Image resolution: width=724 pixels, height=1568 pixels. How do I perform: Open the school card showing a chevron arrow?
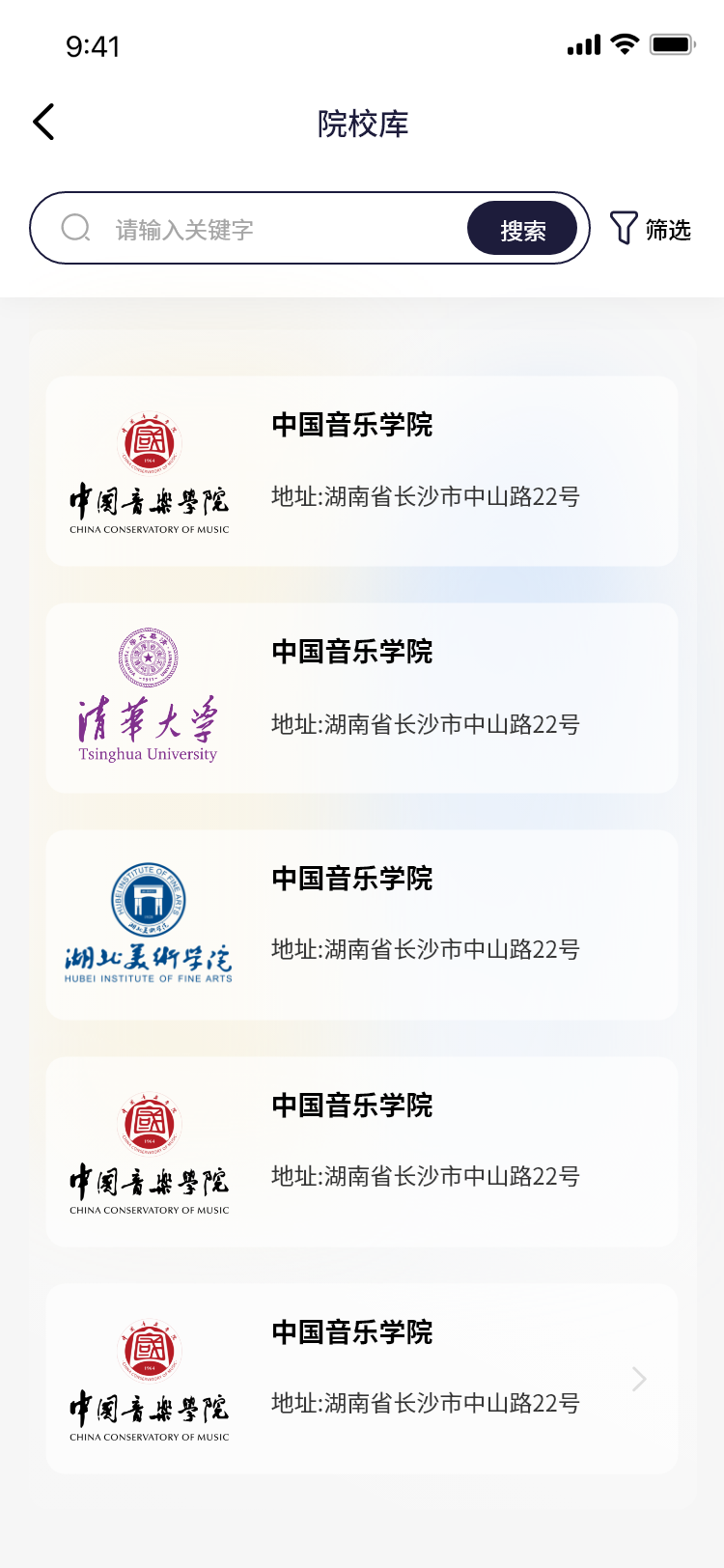362,1379
